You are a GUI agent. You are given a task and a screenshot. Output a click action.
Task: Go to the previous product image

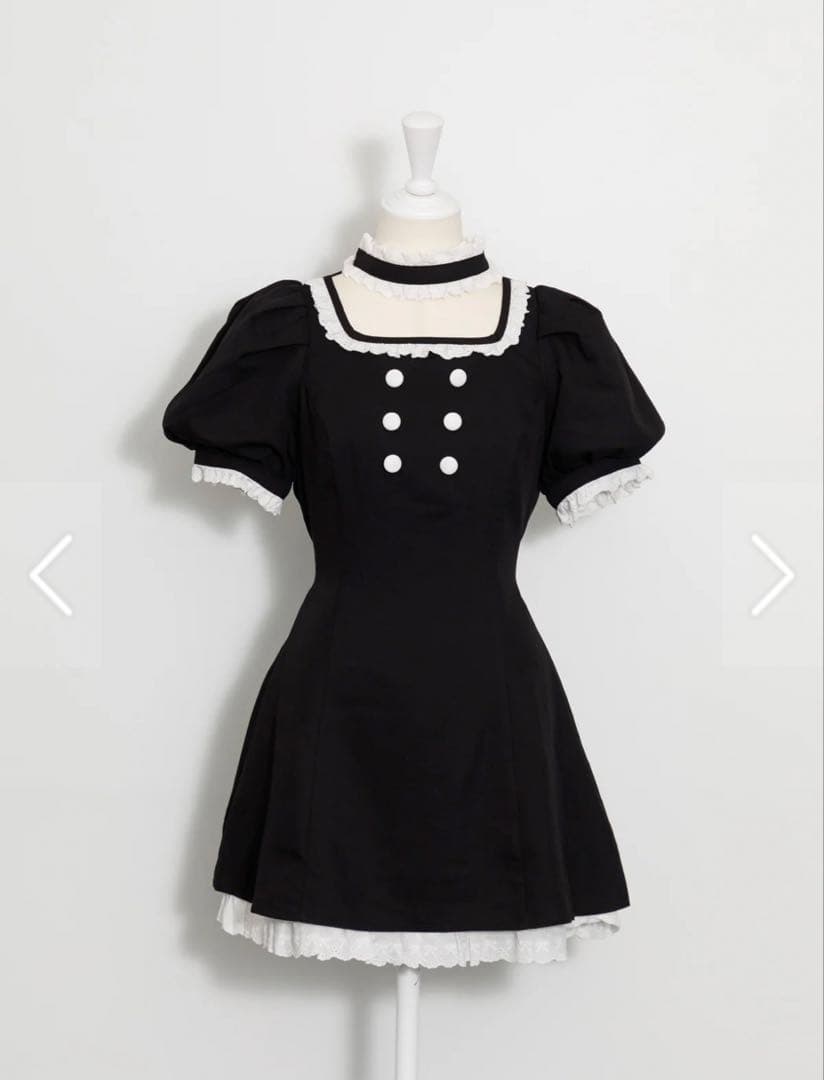pyautogui.click(x=50, y=575)
